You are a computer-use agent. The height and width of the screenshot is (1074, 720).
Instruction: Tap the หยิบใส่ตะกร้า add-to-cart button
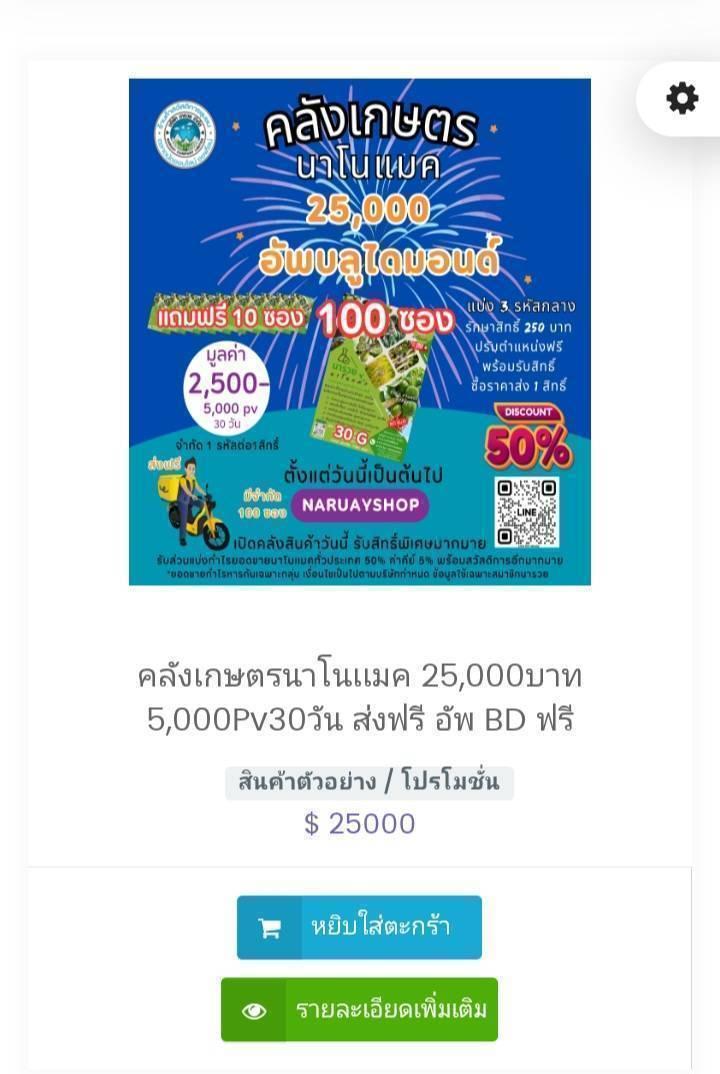tap(359, 927)
